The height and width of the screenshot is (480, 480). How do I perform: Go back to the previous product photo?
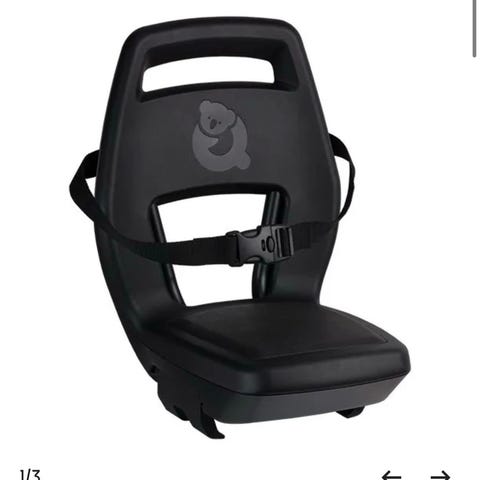pyautogui.click(x=391, y=475)
